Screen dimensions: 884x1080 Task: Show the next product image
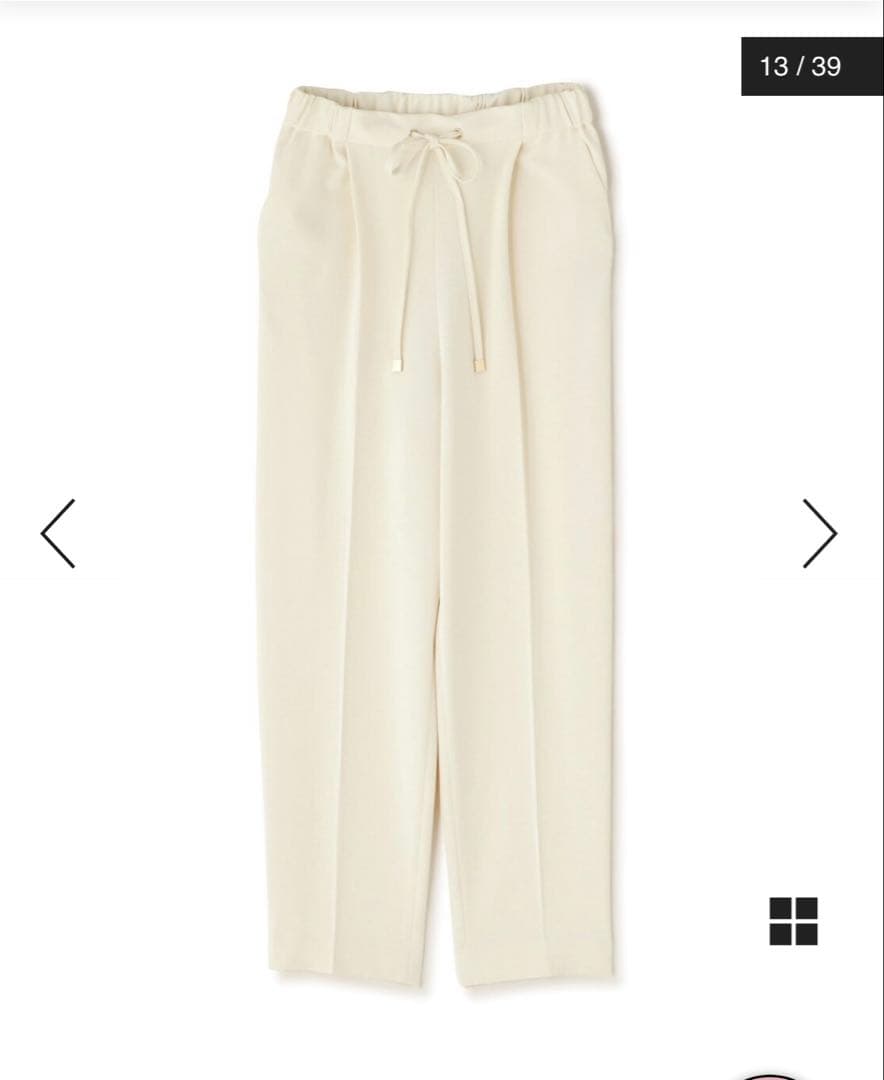(x=819, y=533)
